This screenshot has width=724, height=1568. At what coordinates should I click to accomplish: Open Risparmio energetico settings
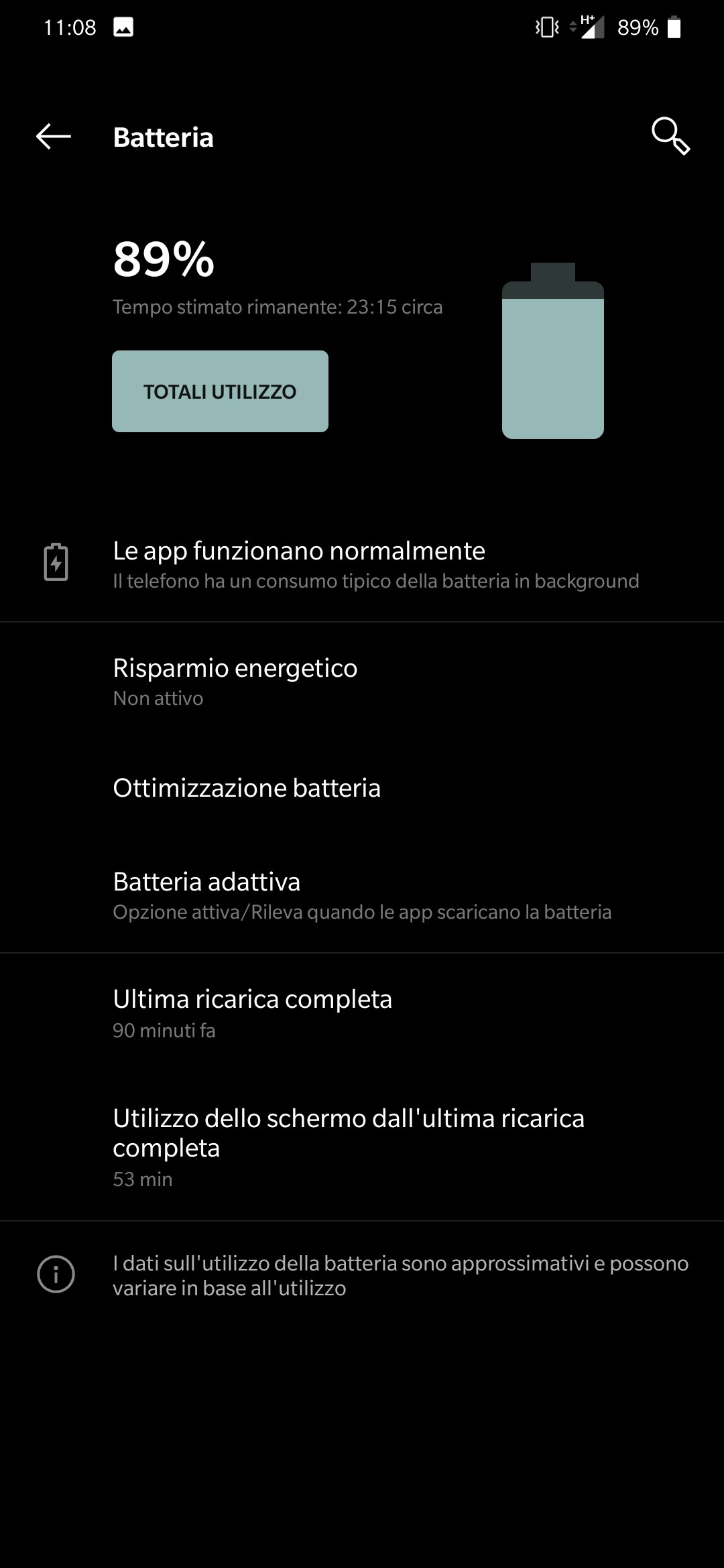362,681
